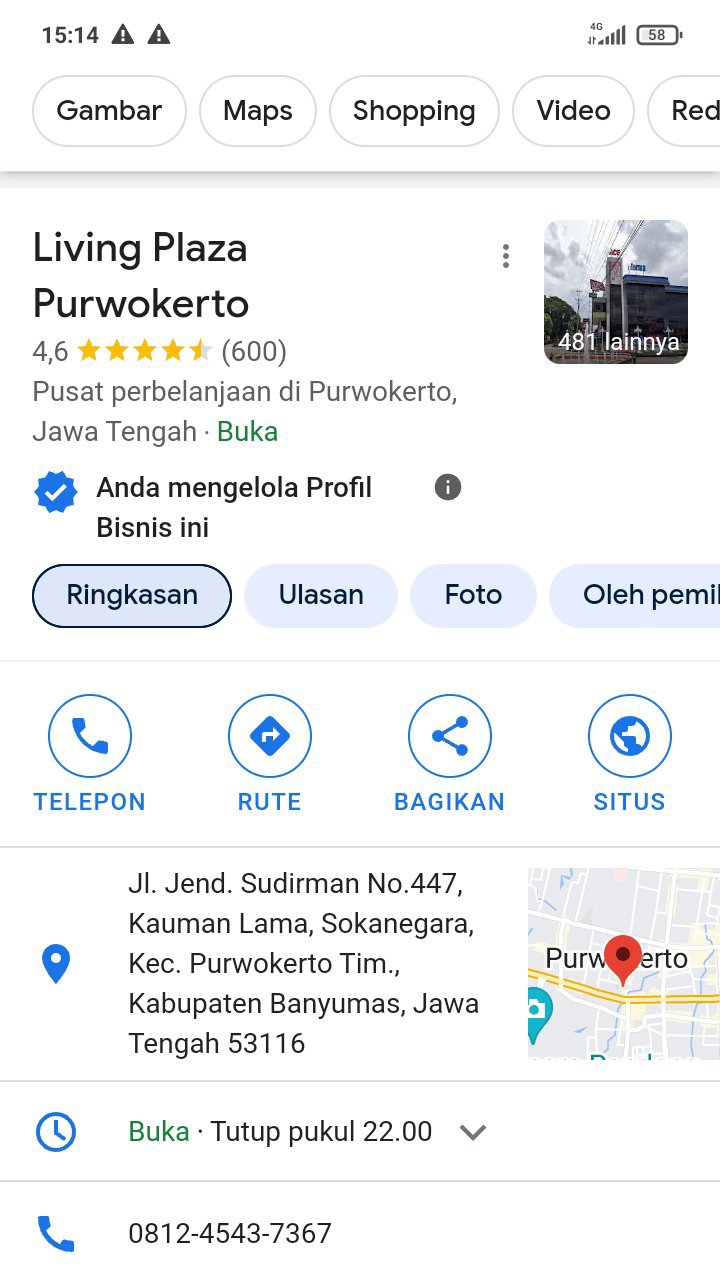Viewport: 720px width, 1280px height.
Task: Select the Video search filter
Action: 573,111
